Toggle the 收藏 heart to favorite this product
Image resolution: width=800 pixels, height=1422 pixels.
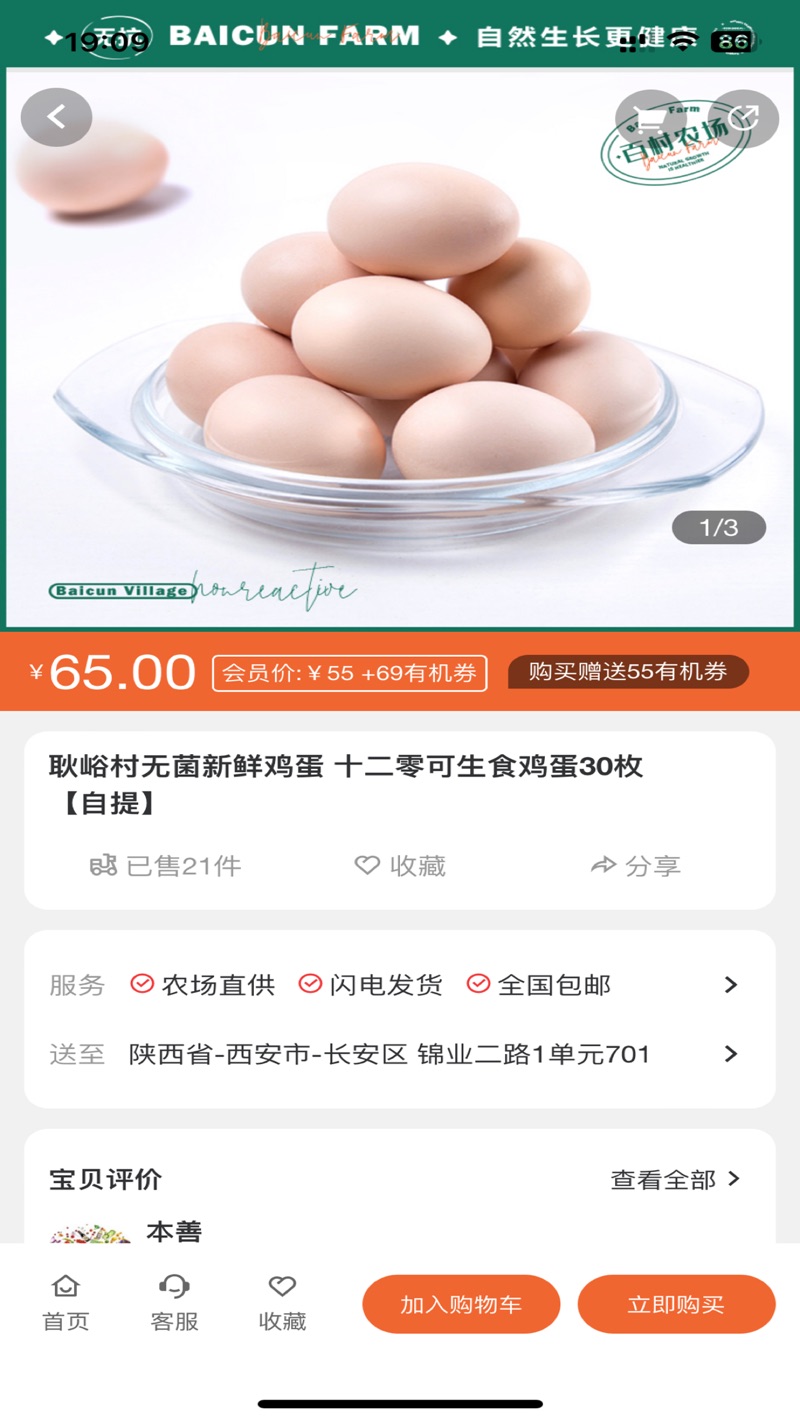pyautogui.click(x=367, y=866)
